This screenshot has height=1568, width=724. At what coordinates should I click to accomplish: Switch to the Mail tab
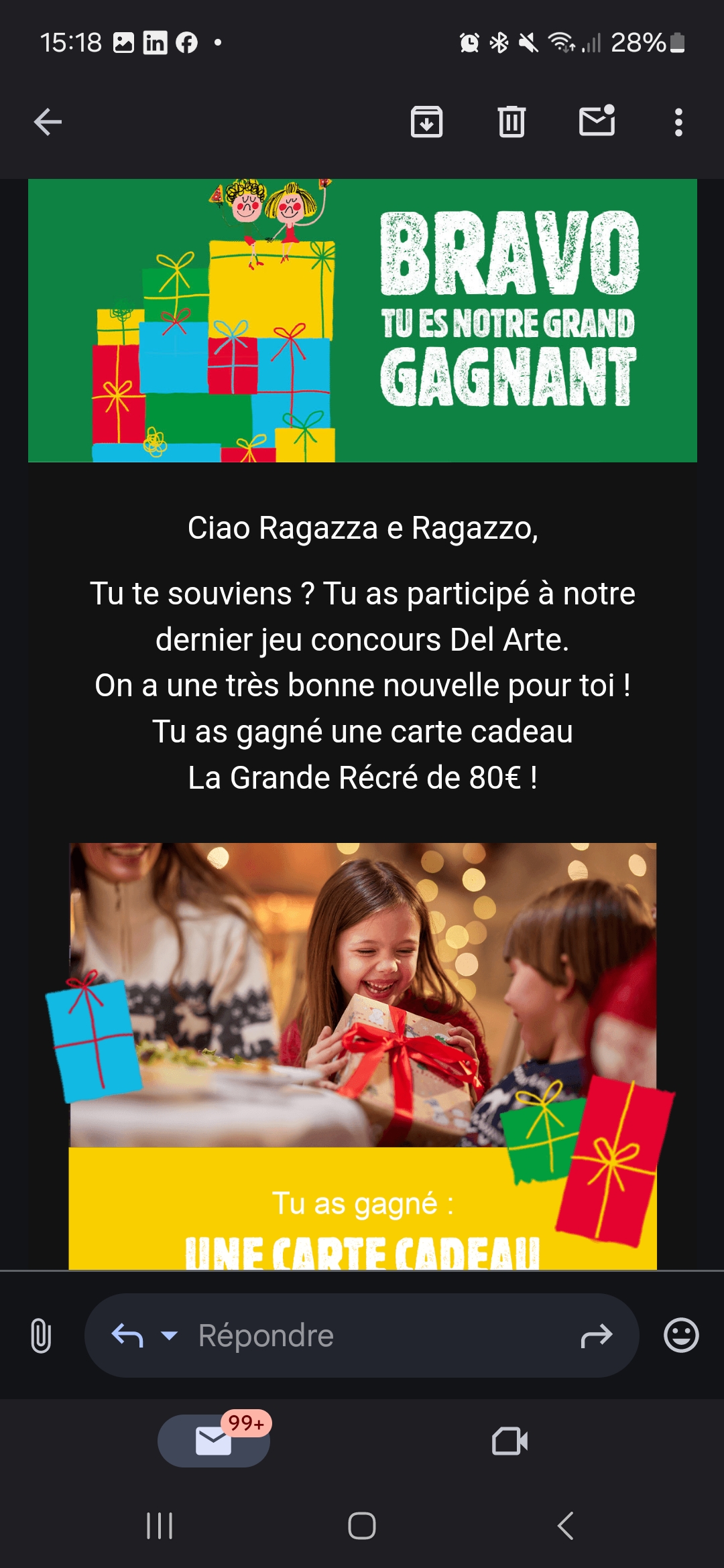pyautogui.click(x=214, y=1441)
